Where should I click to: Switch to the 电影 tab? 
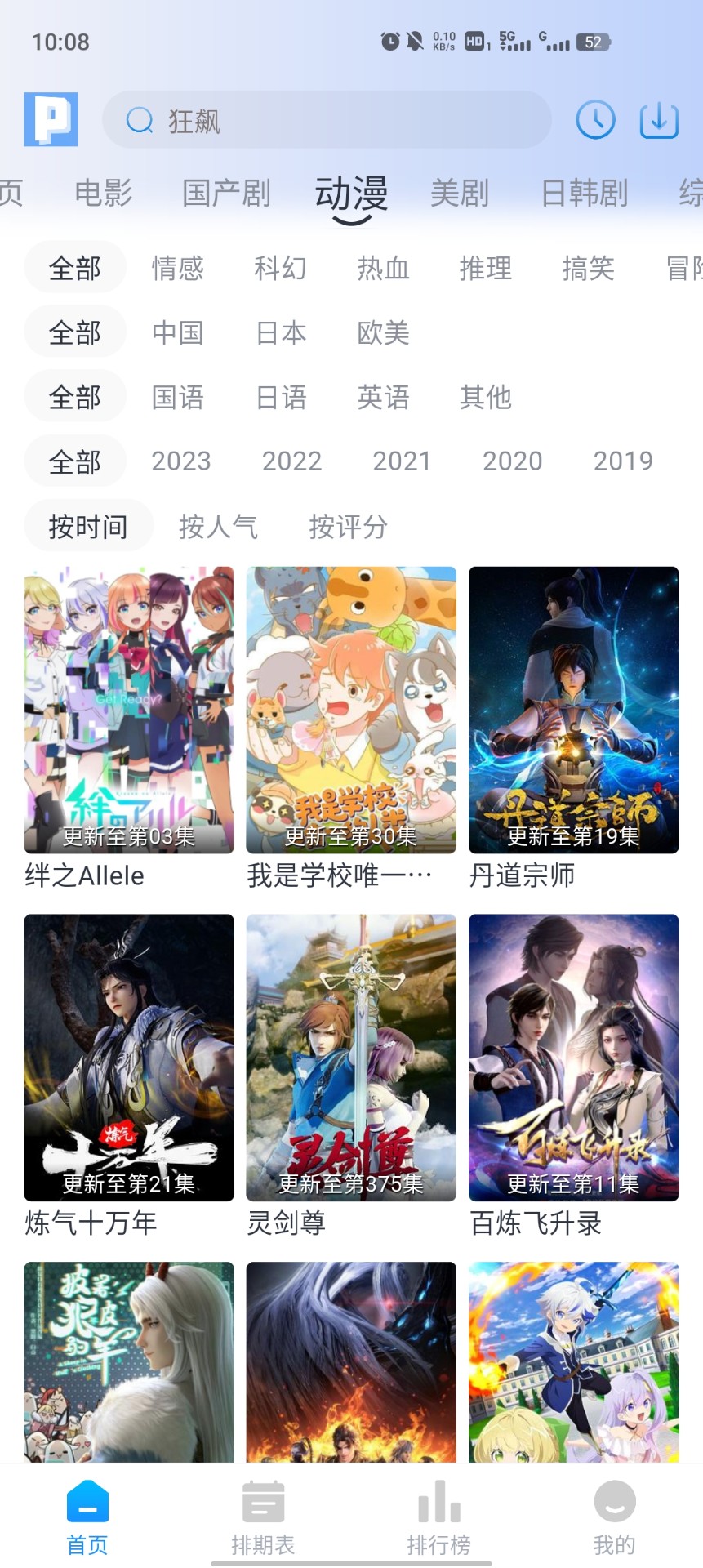pos(101,193)
